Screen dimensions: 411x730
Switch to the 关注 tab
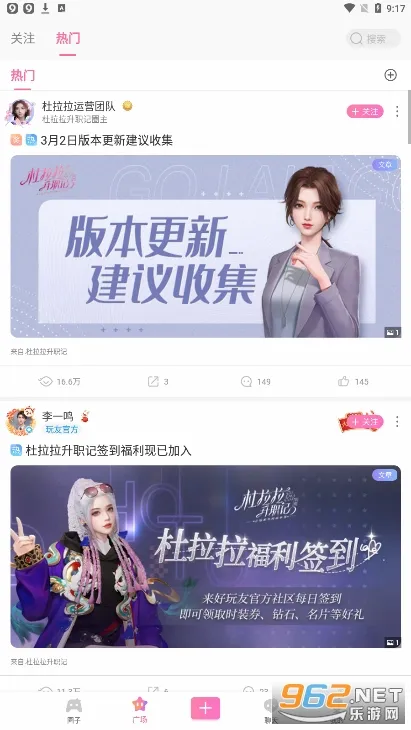click(23, 38)
